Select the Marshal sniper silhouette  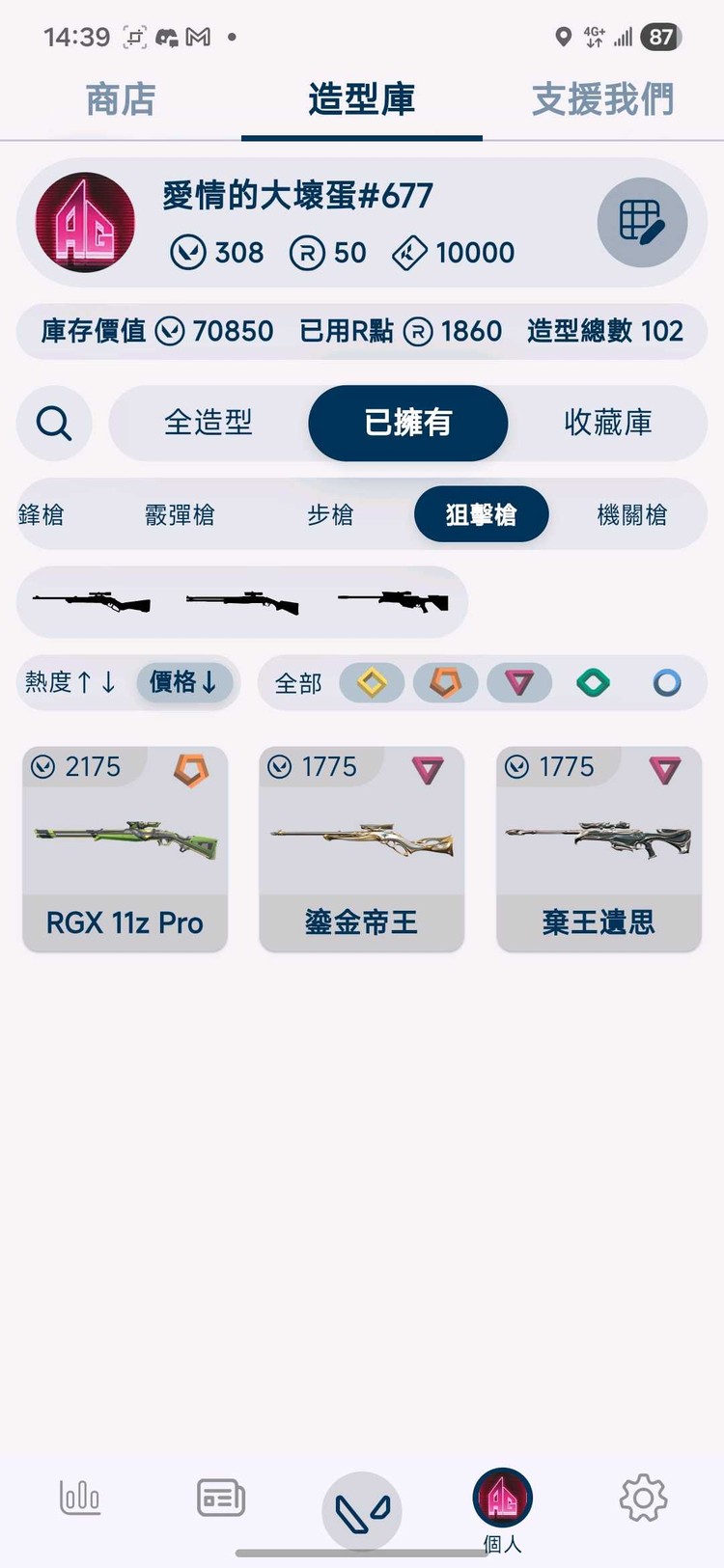point(92,601)
